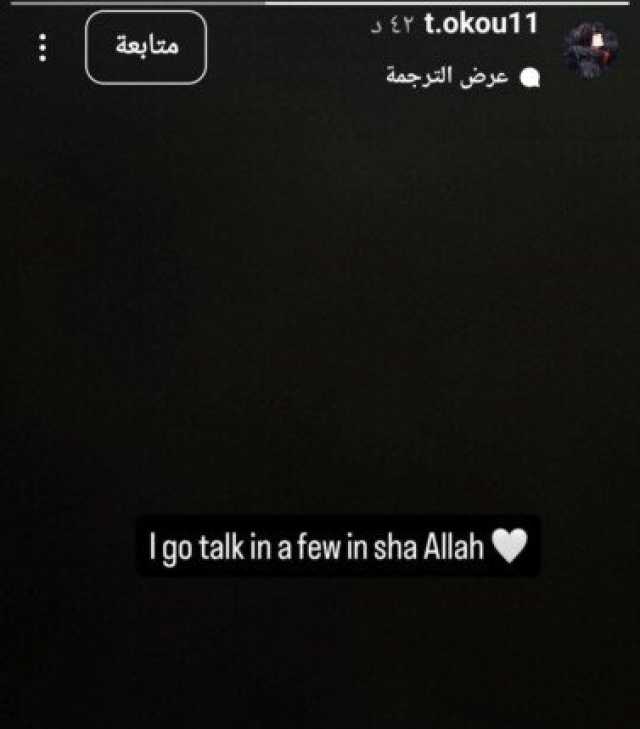The image size is (640, 729).
Task: Open the three-dot options menu
Action: pyautogui.click(x=42, y=48)
